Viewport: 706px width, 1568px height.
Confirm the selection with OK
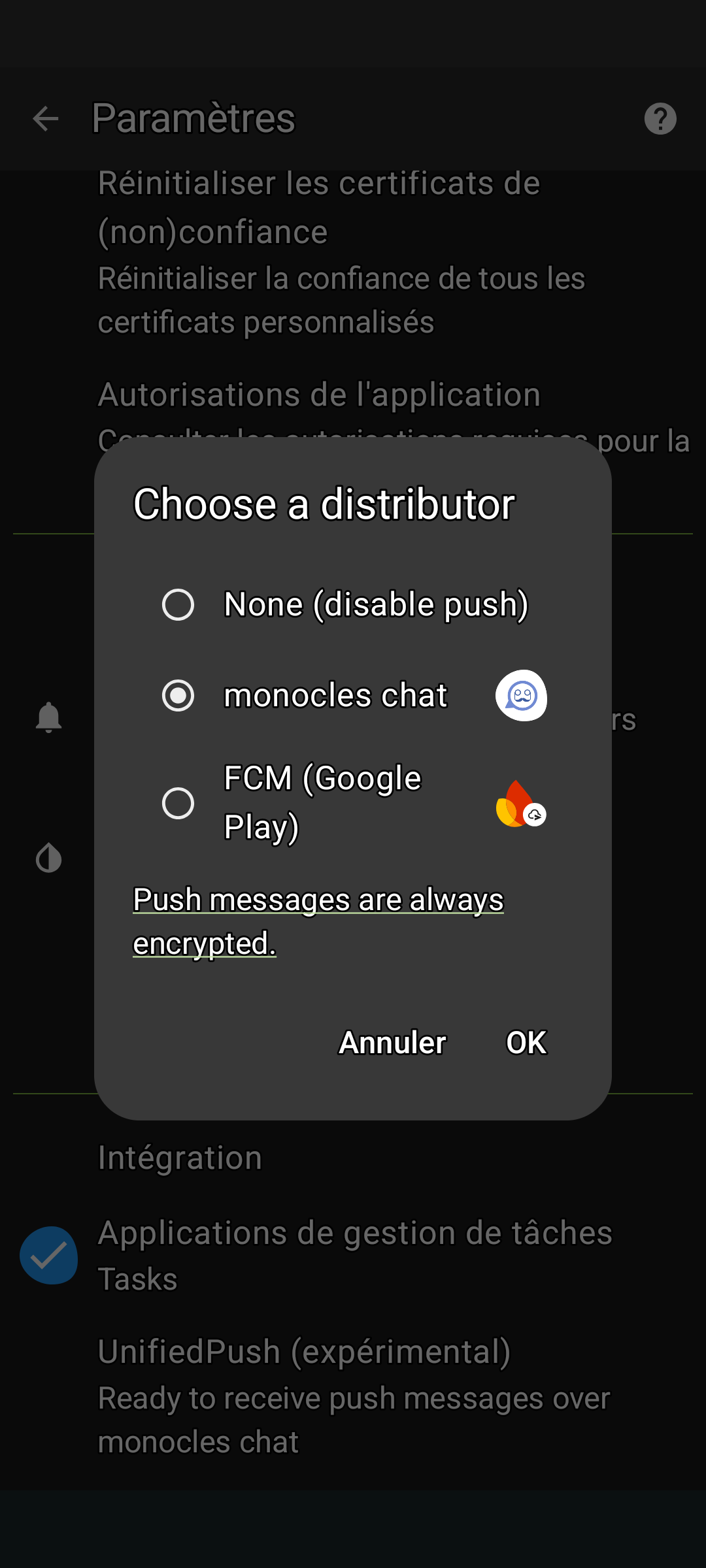pyautogui.click(x=526, y=1042)
